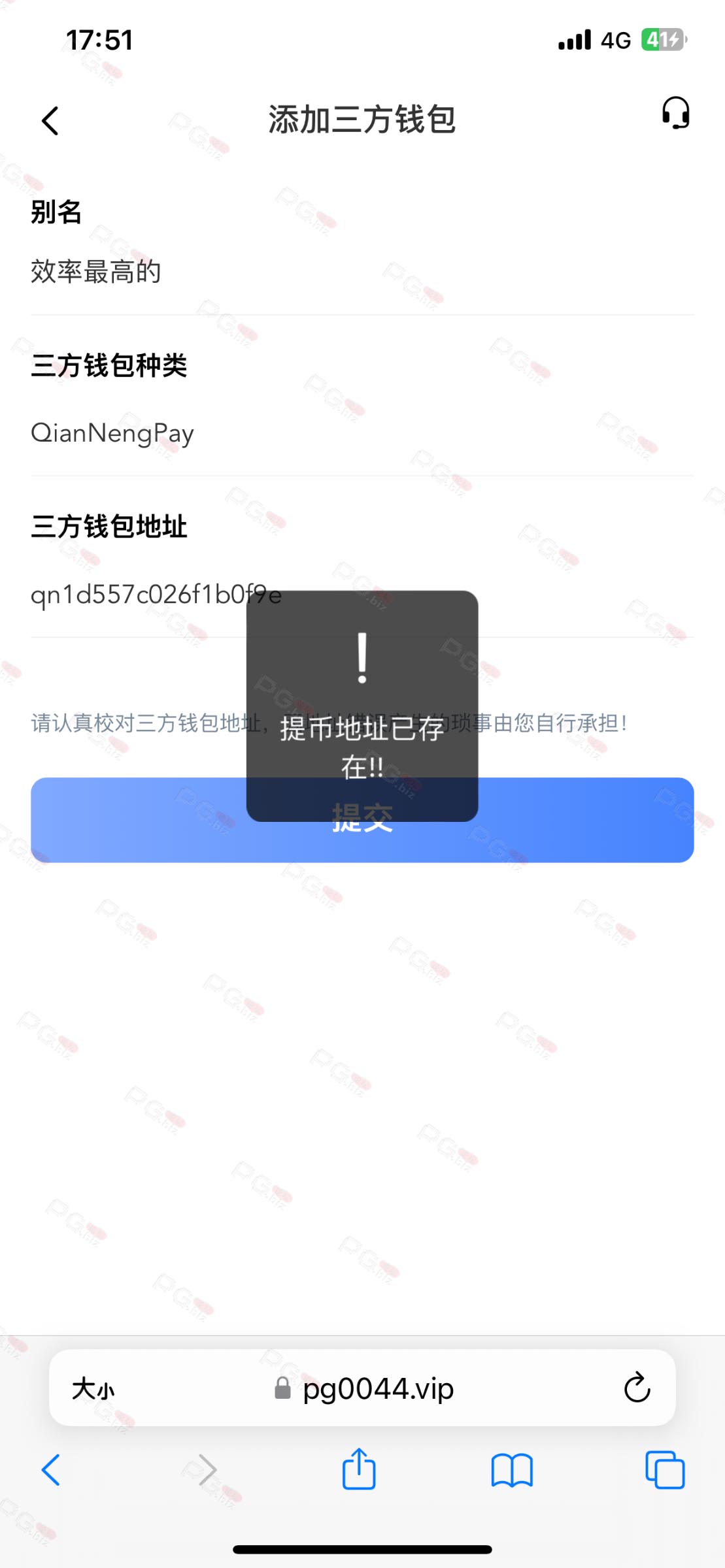Open the 三方钱包种类 QianNengPay selector
This screenshot has height=1568, width=725.
(362, 433)
